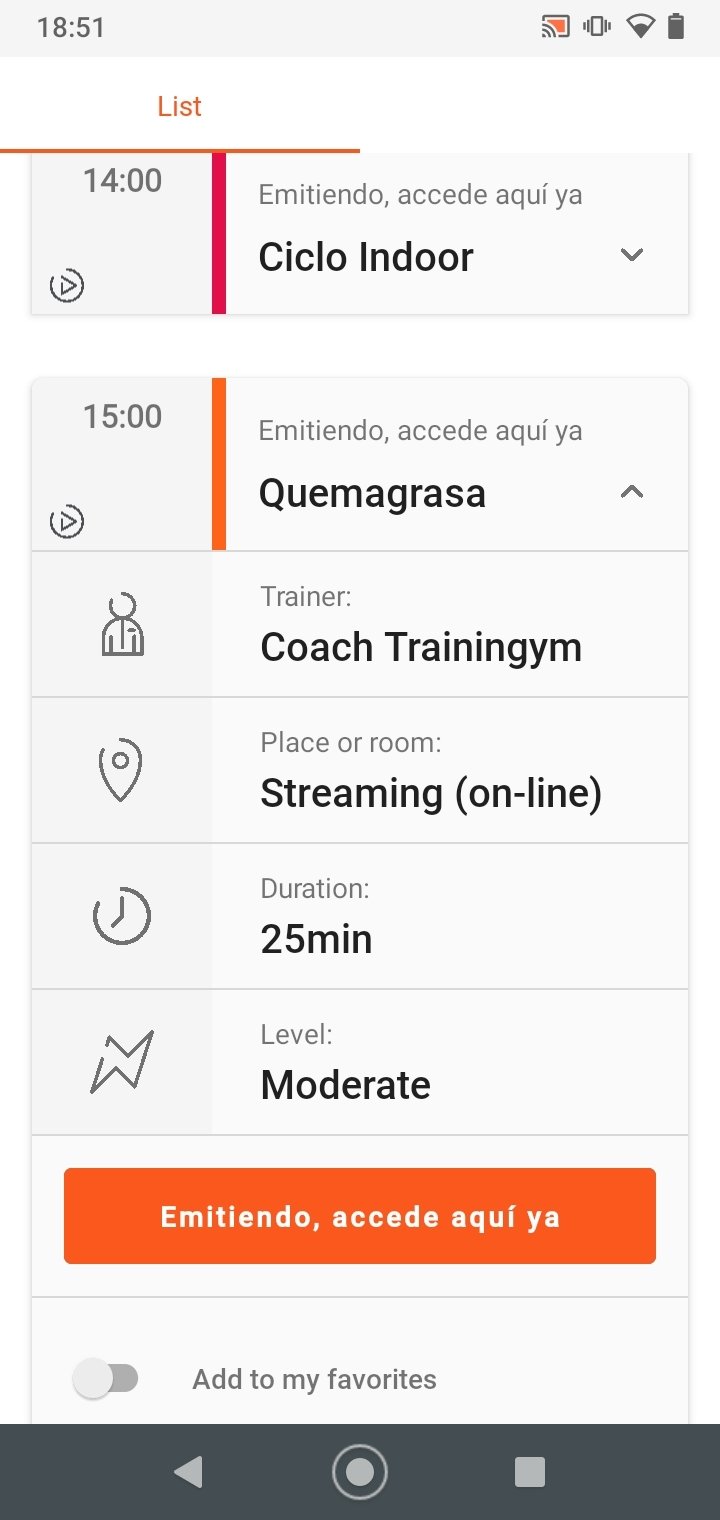Image resolution: width=720 pixels, height=1520 pixels.
Task: Go back with the system back button
Action: point(188,1472)
